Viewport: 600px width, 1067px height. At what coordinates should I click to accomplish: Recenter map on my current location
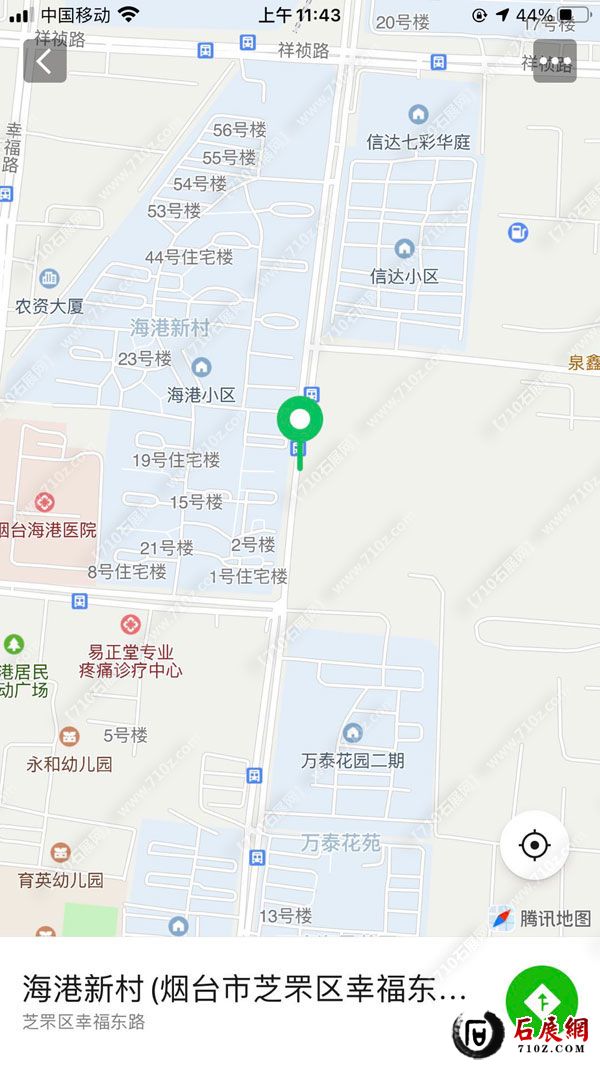[x=535, y=846]
